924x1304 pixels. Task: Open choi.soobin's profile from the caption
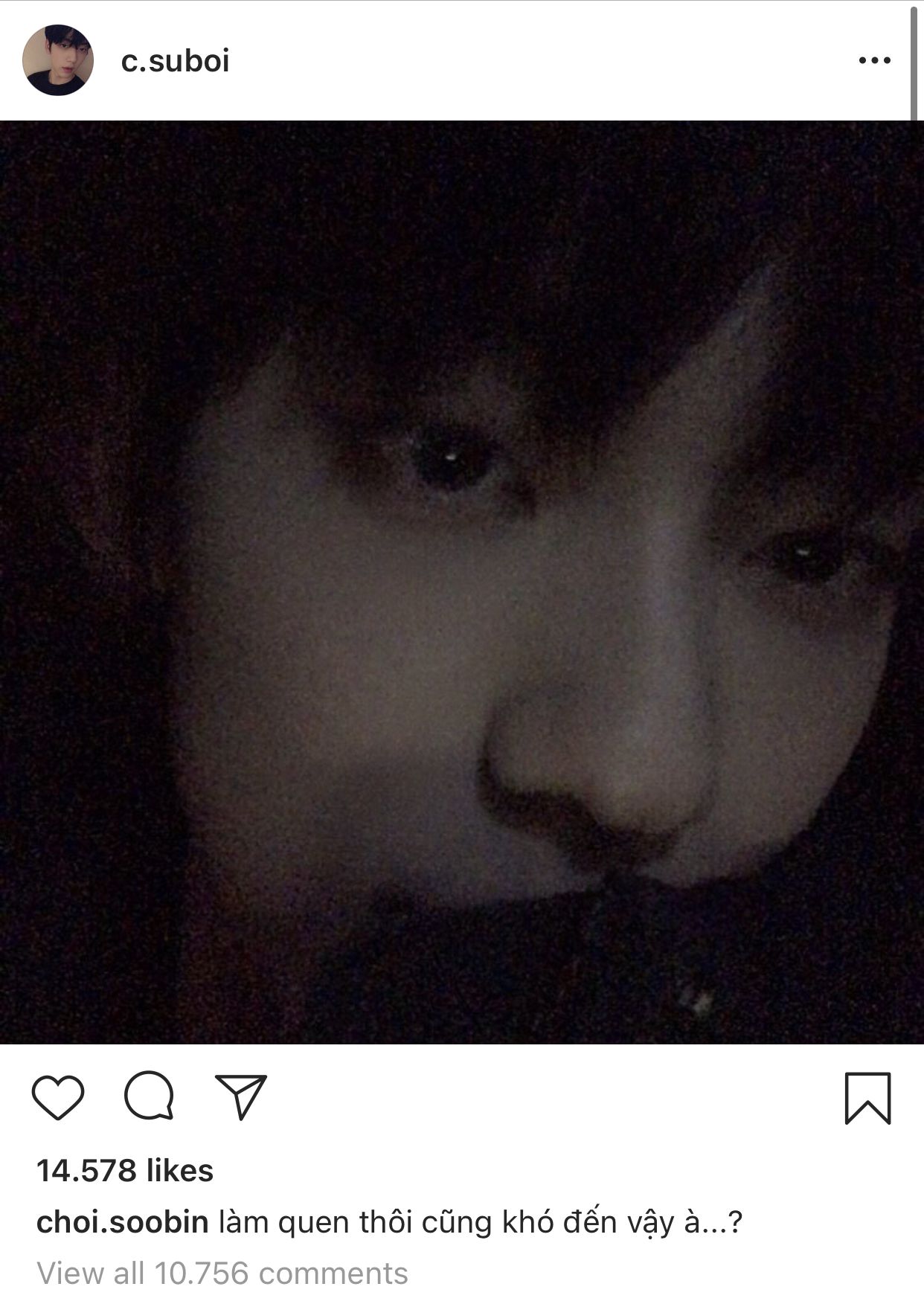[123, 1222]
